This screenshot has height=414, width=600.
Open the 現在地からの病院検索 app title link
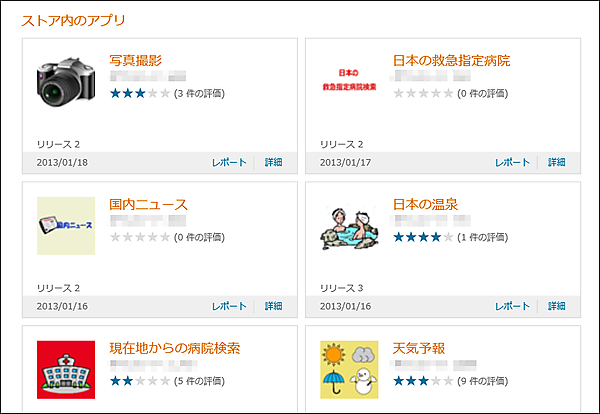click(174, 349)
